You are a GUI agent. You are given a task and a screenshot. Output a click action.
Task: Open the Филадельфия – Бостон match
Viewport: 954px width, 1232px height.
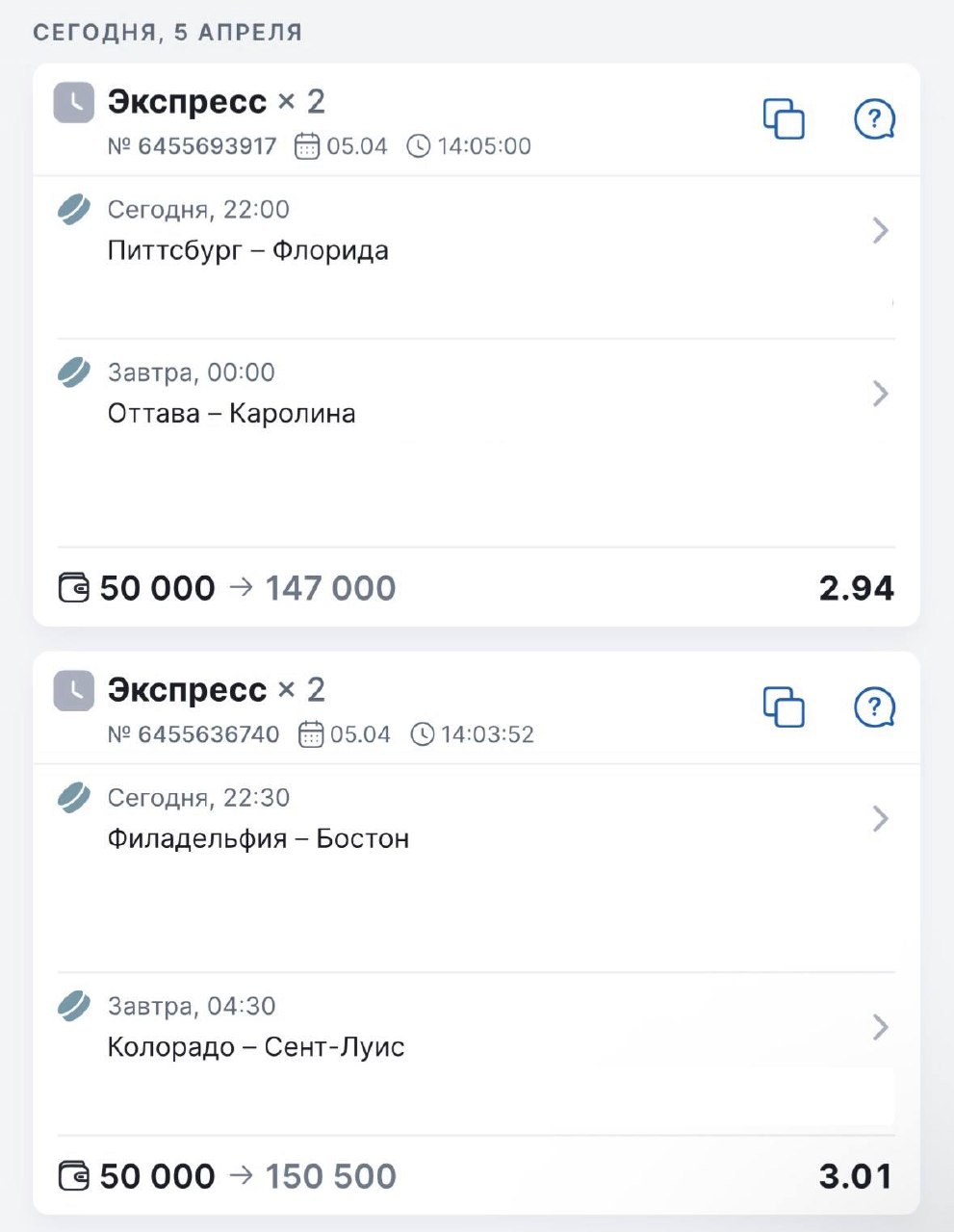tap(879, 819)
